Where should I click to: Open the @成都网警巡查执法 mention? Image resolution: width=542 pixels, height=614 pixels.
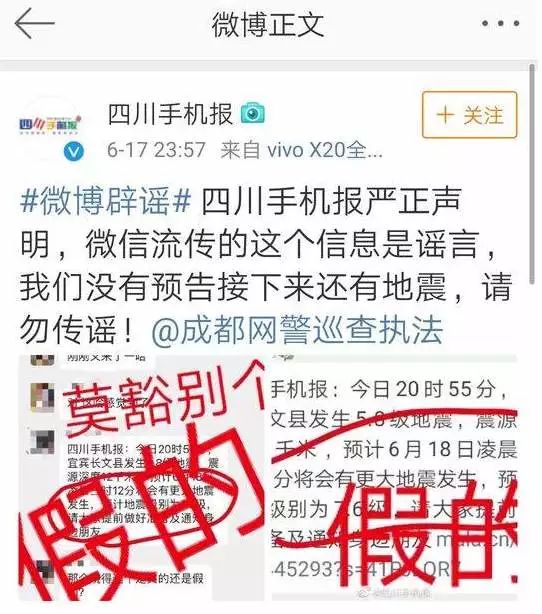[297, 330]
